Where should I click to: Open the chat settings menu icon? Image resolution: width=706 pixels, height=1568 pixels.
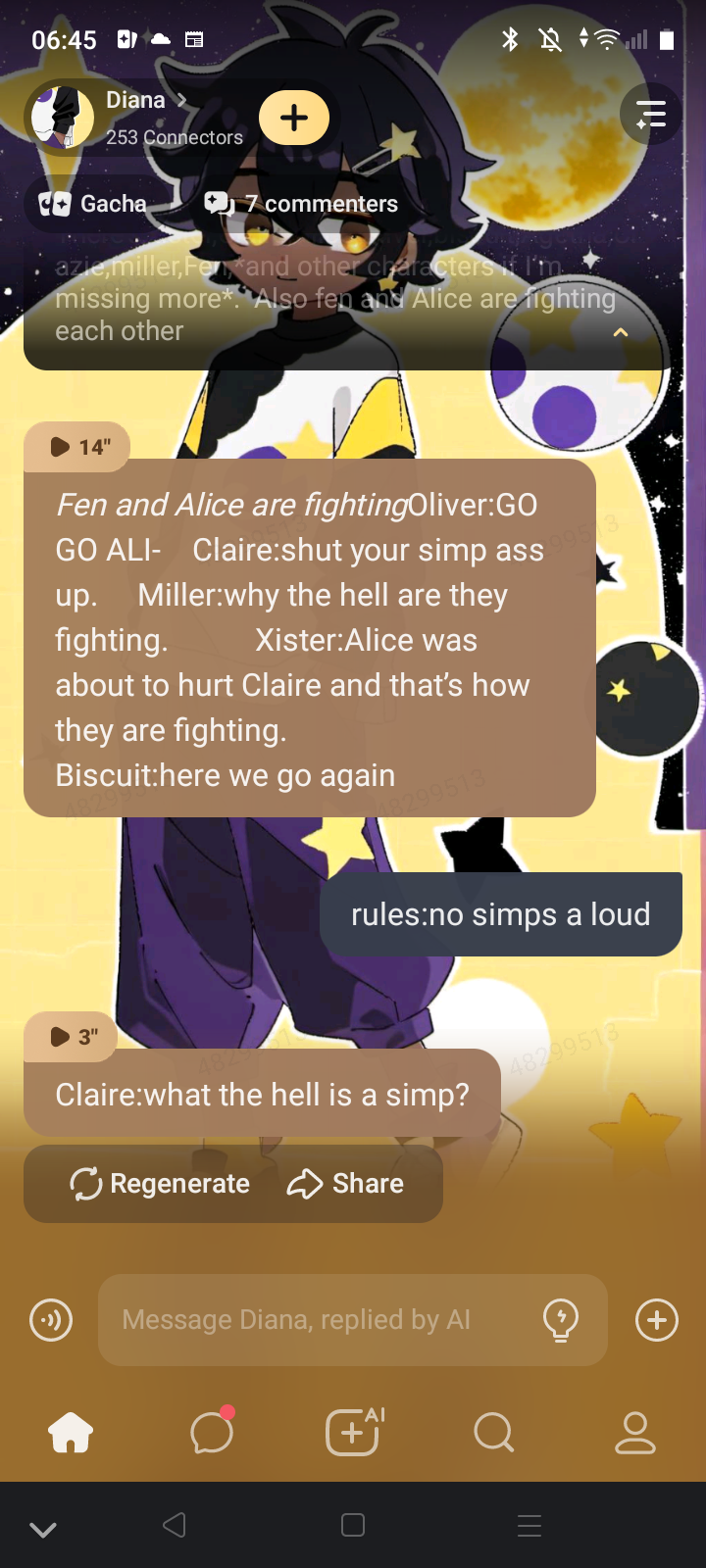click(651, 115)
